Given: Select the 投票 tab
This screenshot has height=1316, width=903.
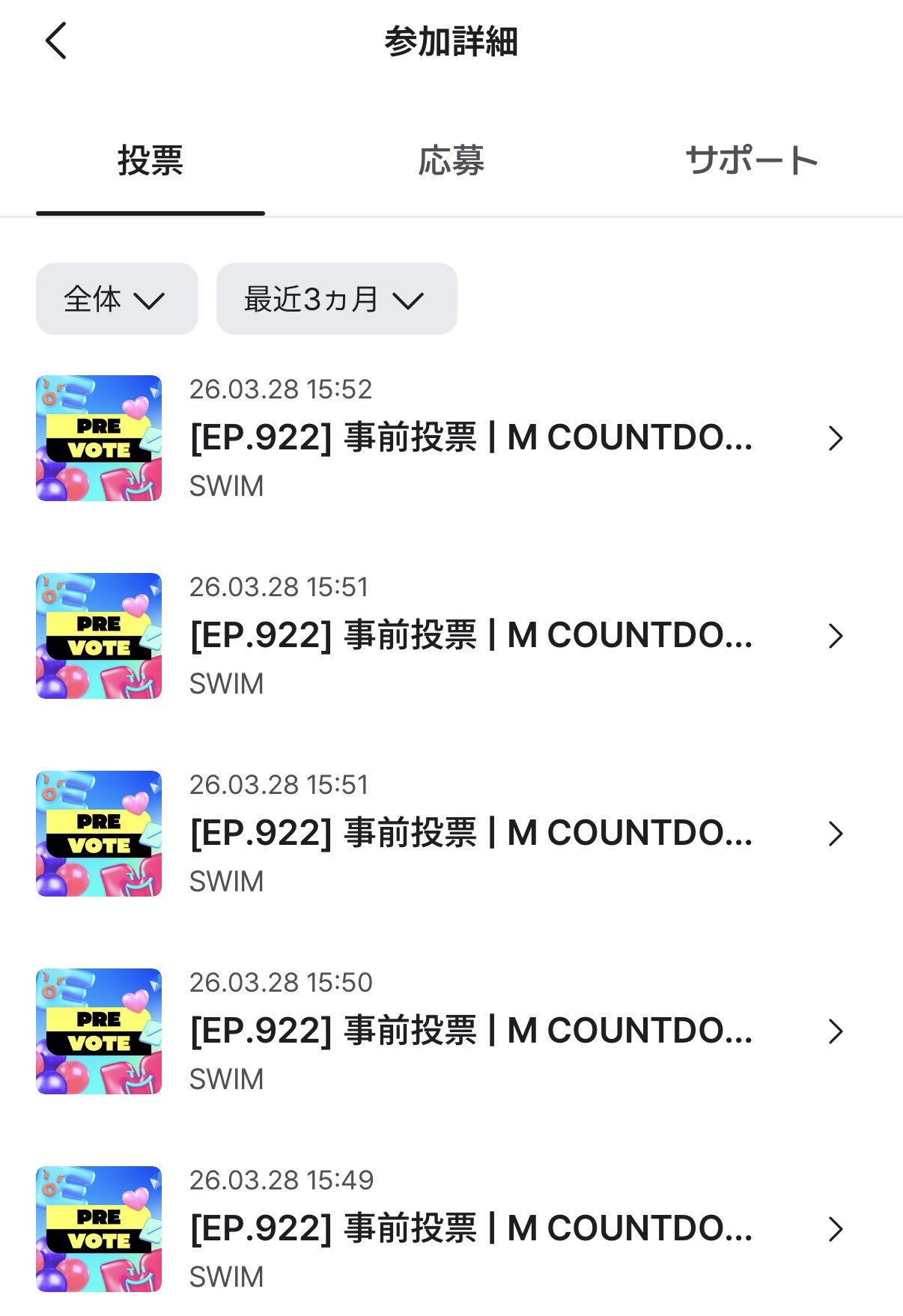Looking at the screenshot, I should pyautogui.click(x=150, y=161).
